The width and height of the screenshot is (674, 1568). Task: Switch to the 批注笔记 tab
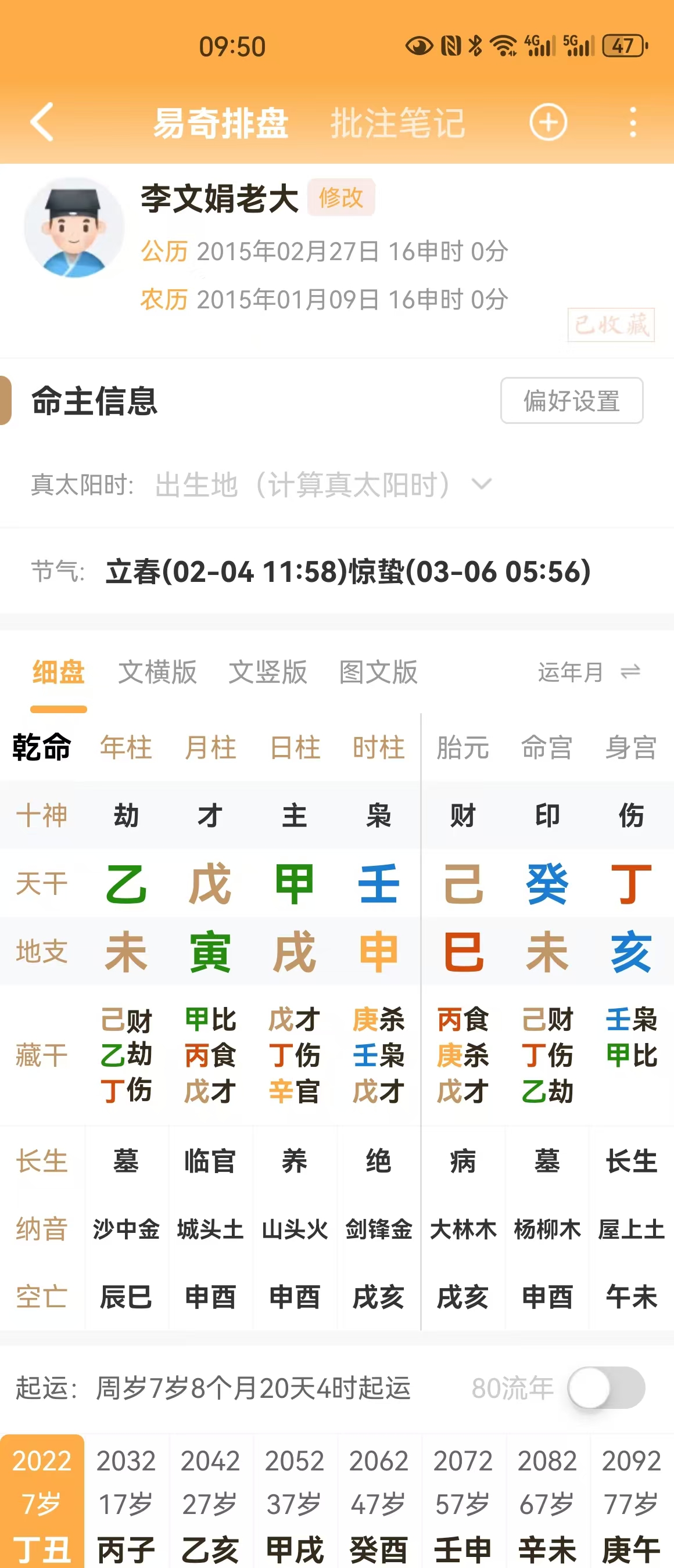(x=397, y=123)
